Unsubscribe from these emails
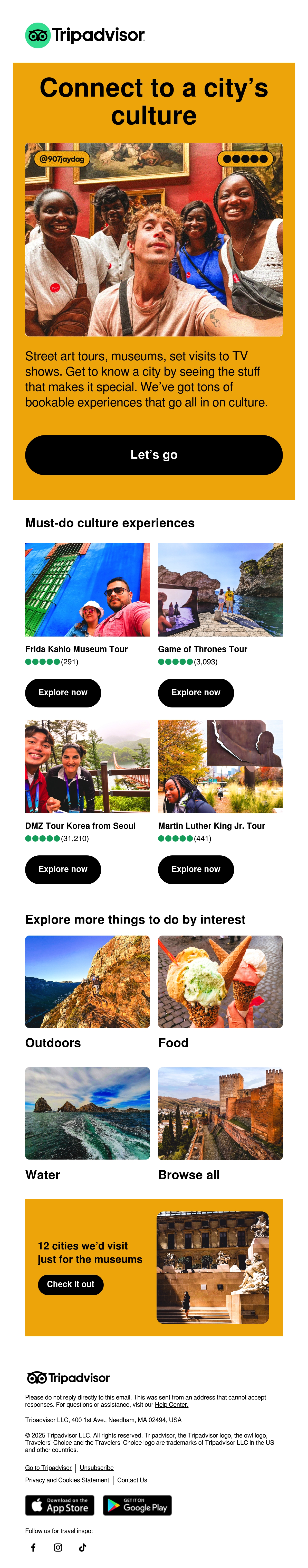308x1568 pixels. pos(97,1468)
